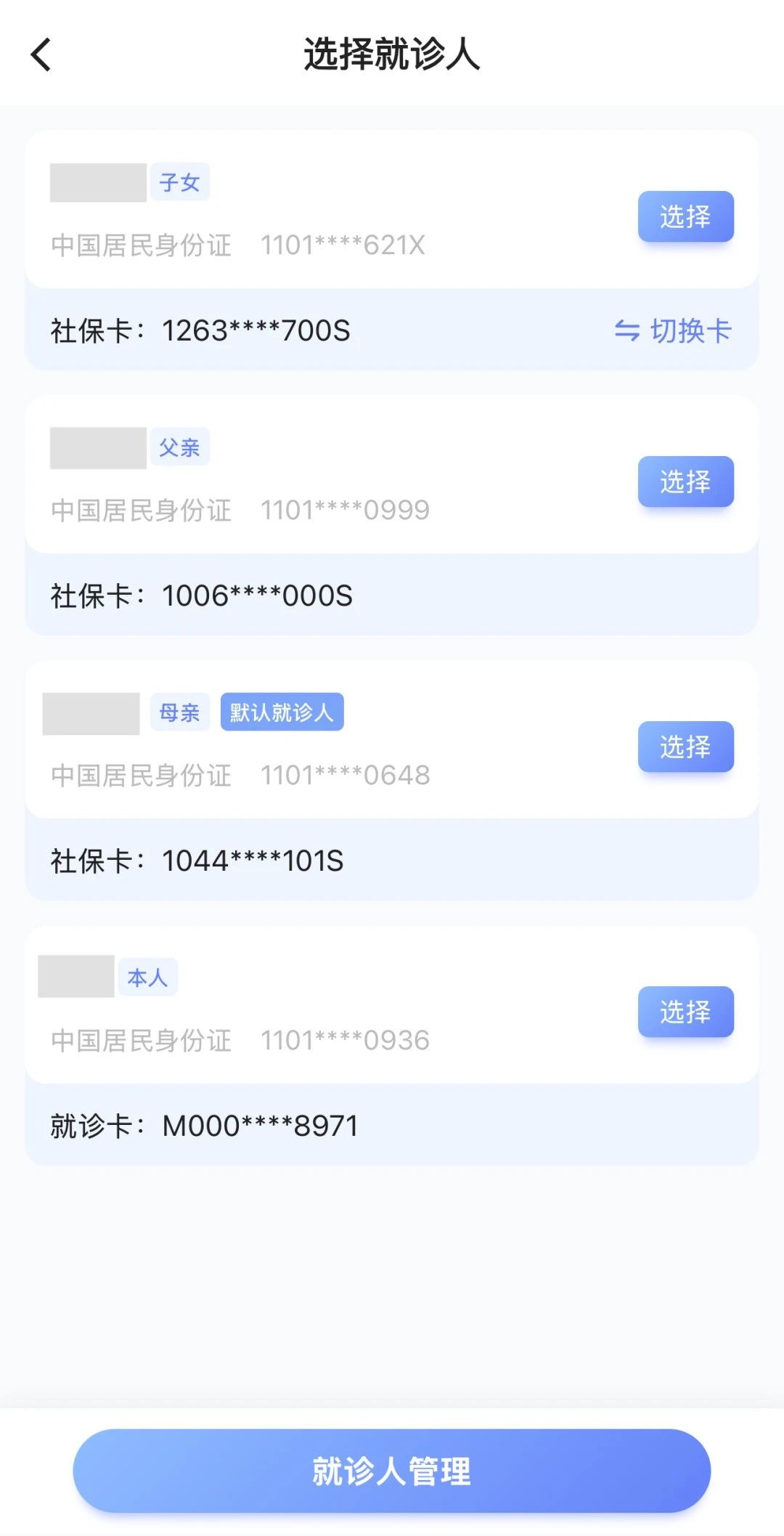This screenshot has width=784, height=1536.
Task: Select the 本人 patient
Action: coord(685,1012)
